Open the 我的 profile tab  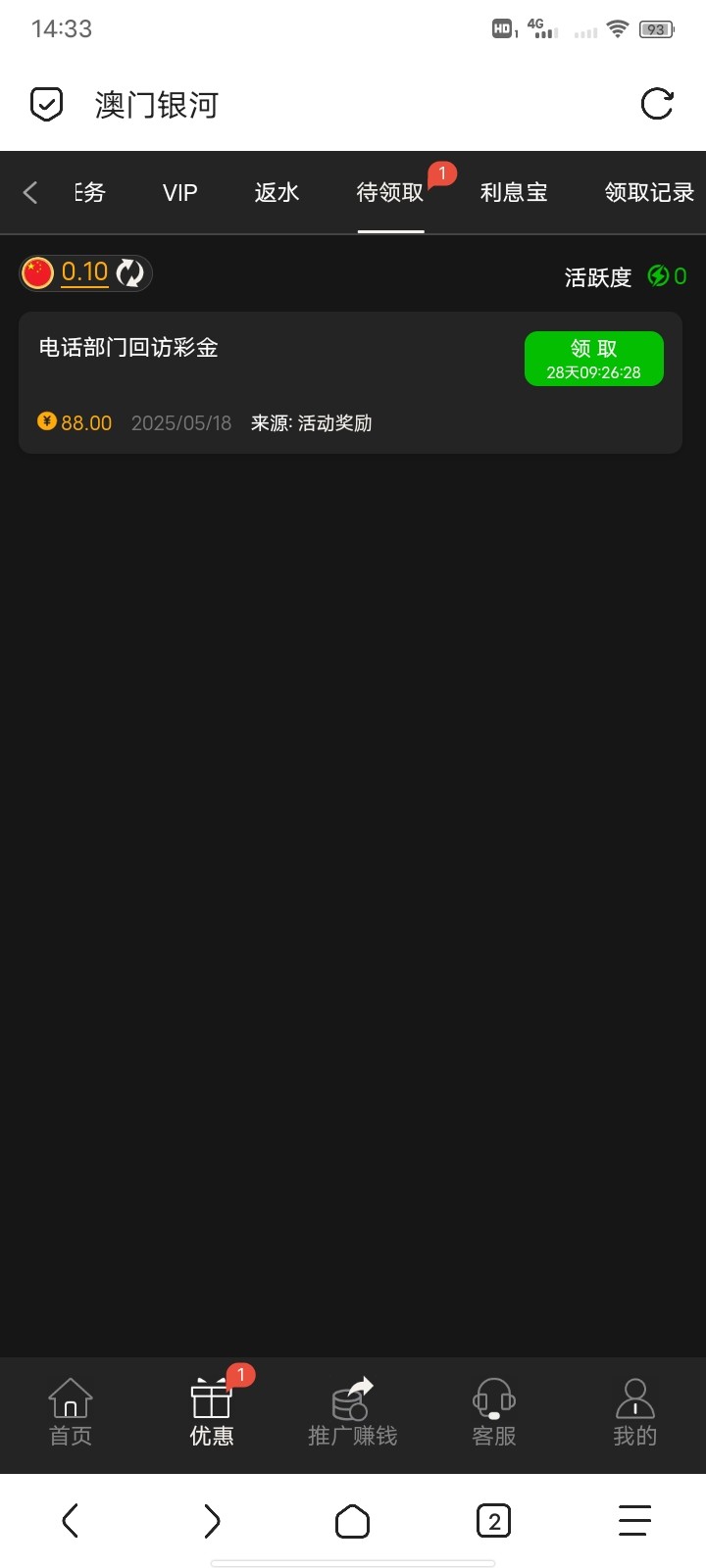pyautogui.click(x=634, y=1412)
